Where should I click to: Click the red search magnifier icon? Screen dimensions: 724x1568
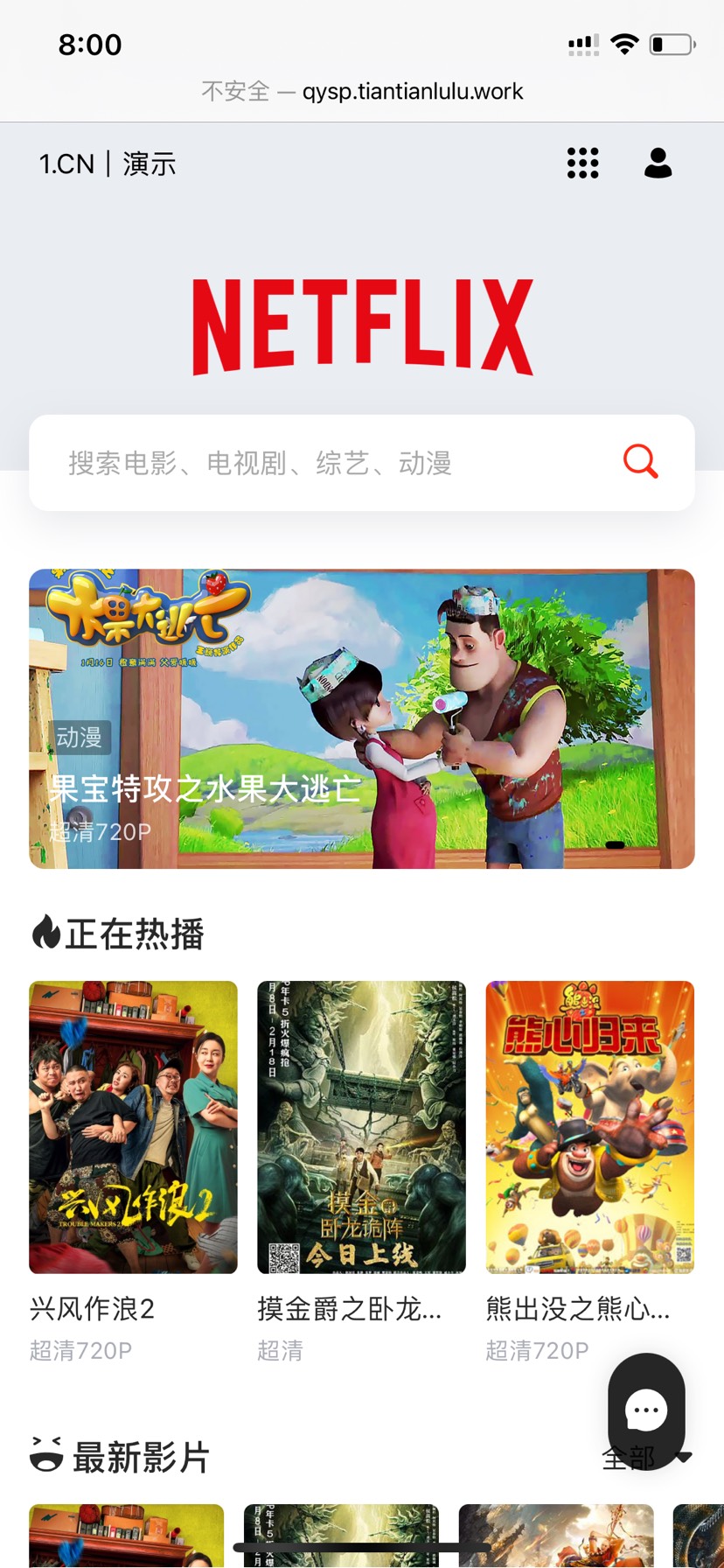click(639, 462)
